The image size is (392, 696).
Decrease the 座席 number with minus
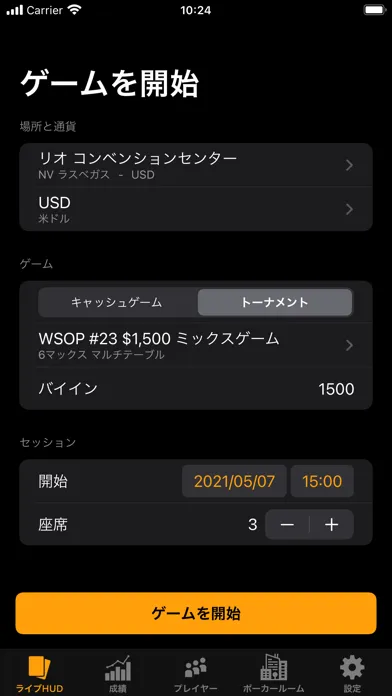click(x=287, y=525)
